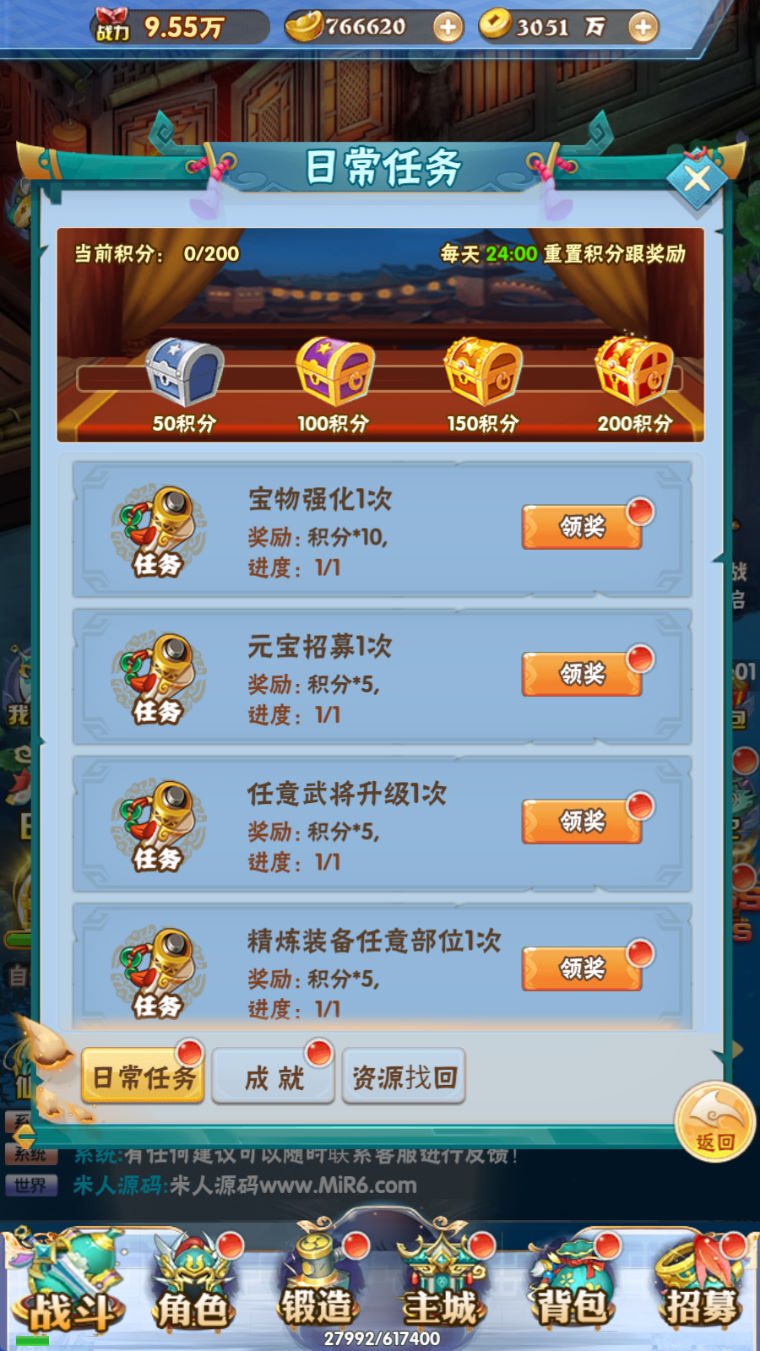Switch to the 资源找回 tab

pos(403,1077)
